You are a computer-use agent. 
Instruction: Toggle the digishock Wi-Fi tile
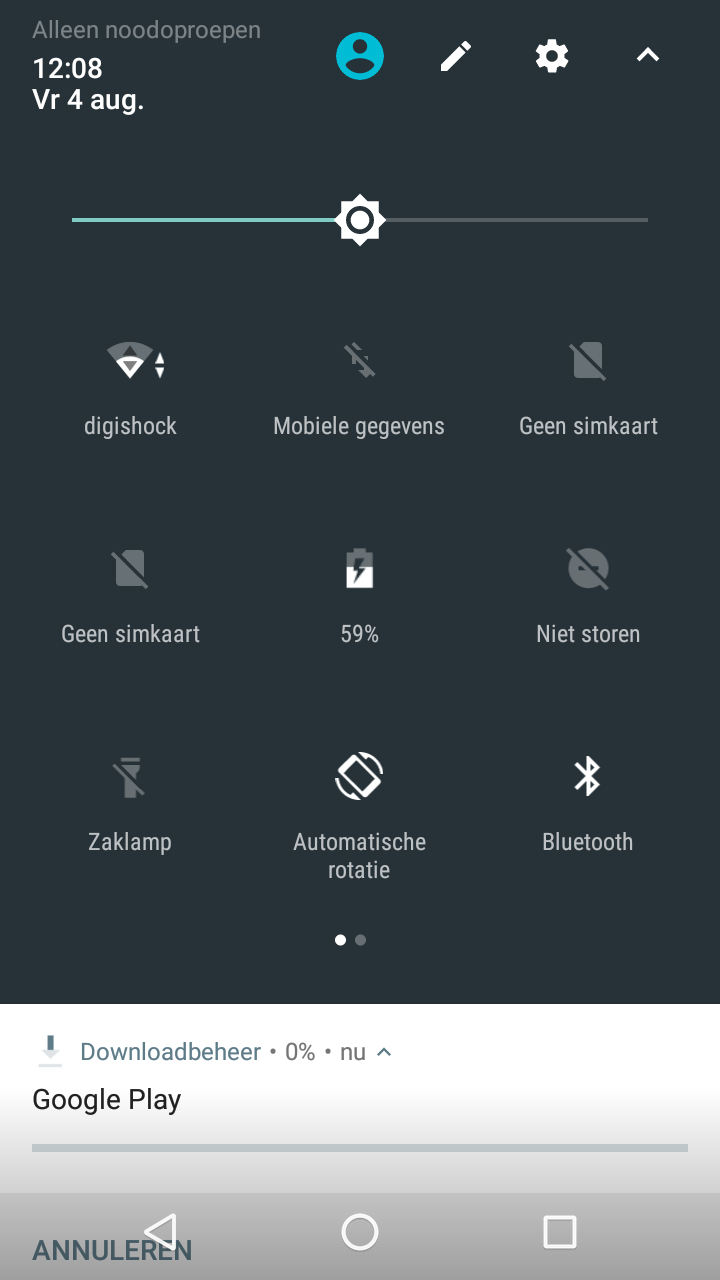[130, 390]
